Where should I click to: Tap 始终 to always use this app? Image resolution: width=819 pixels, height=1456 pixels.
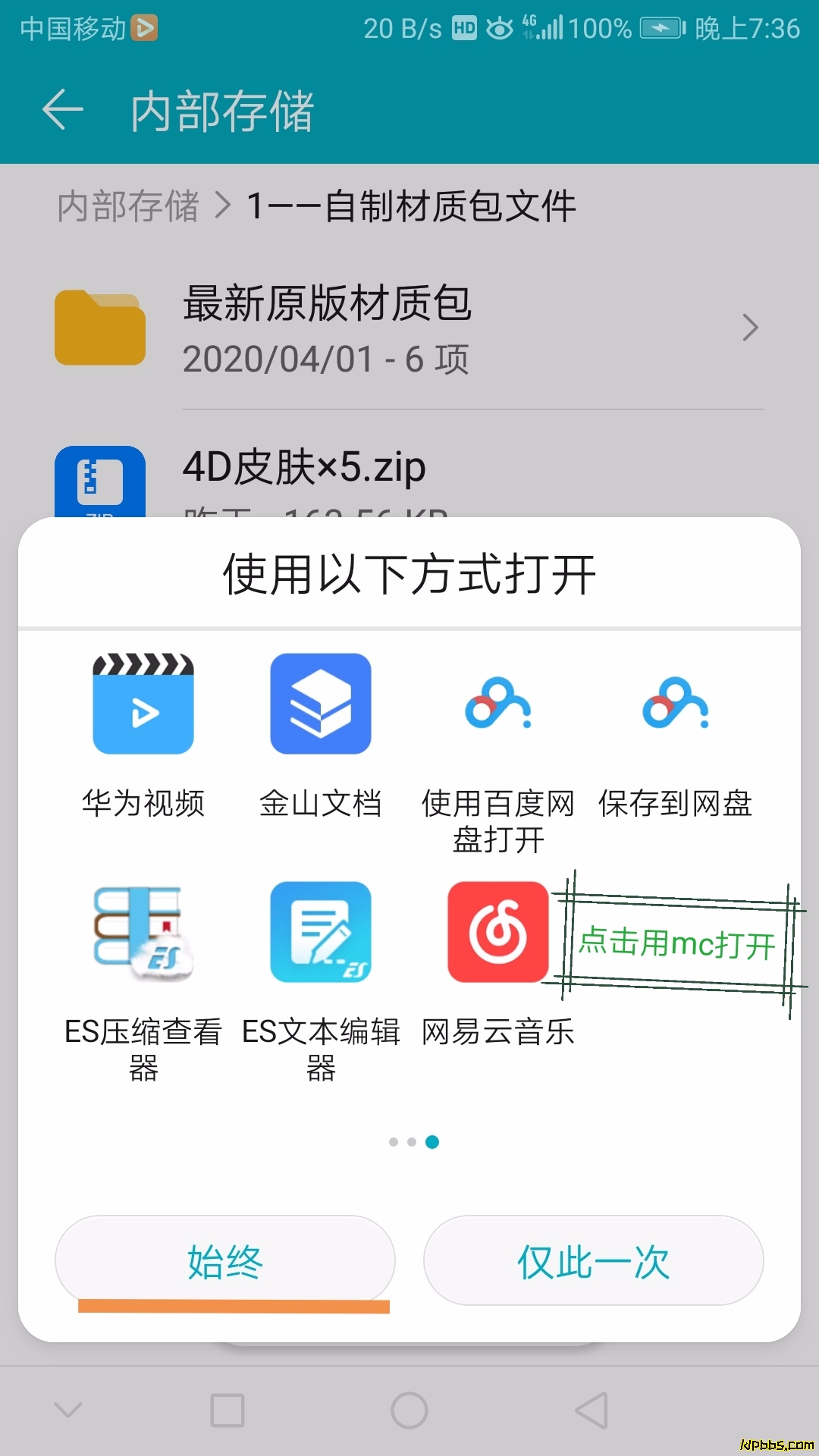225,1260
